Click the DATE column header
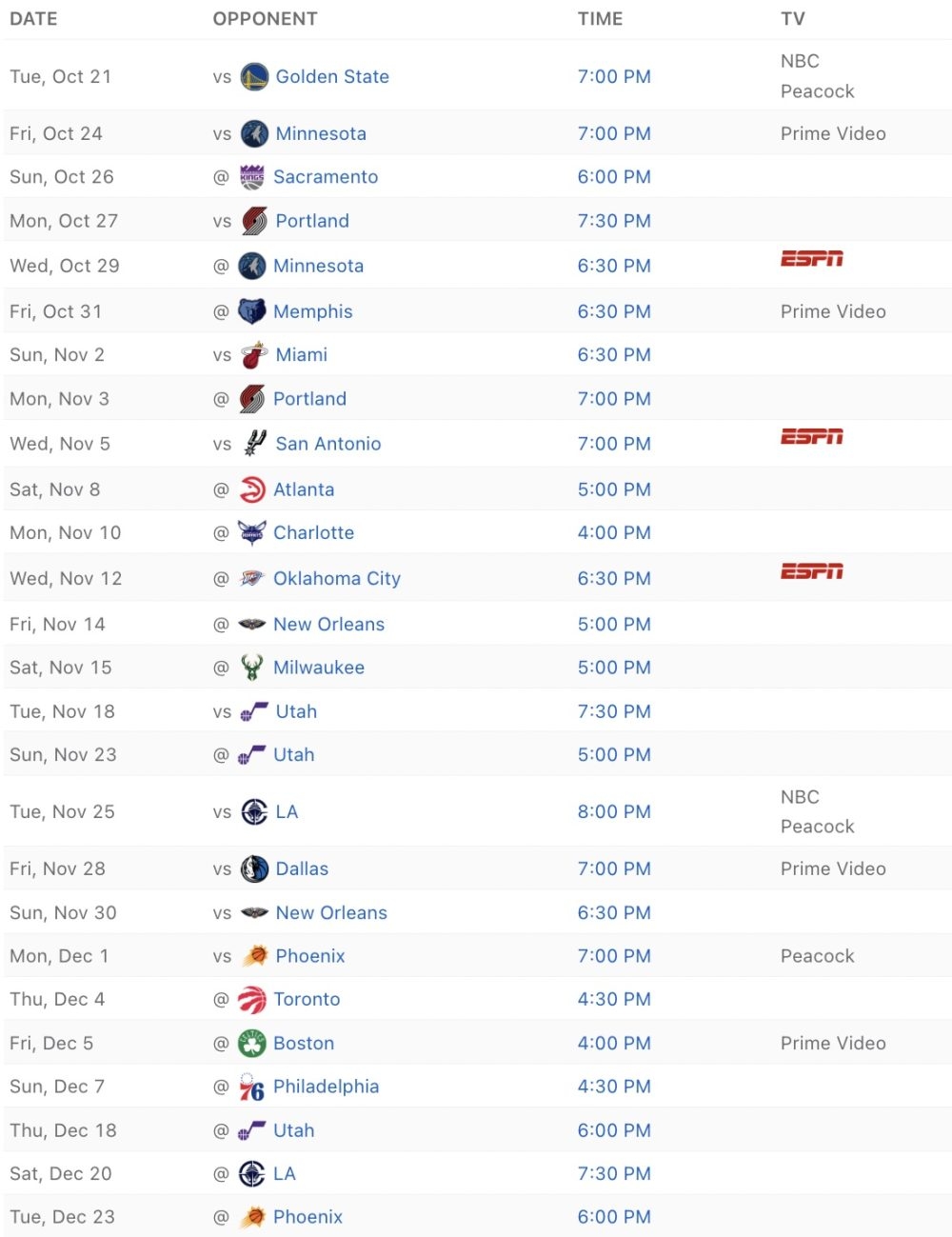The image size is (952, 1237). [34, 17]
